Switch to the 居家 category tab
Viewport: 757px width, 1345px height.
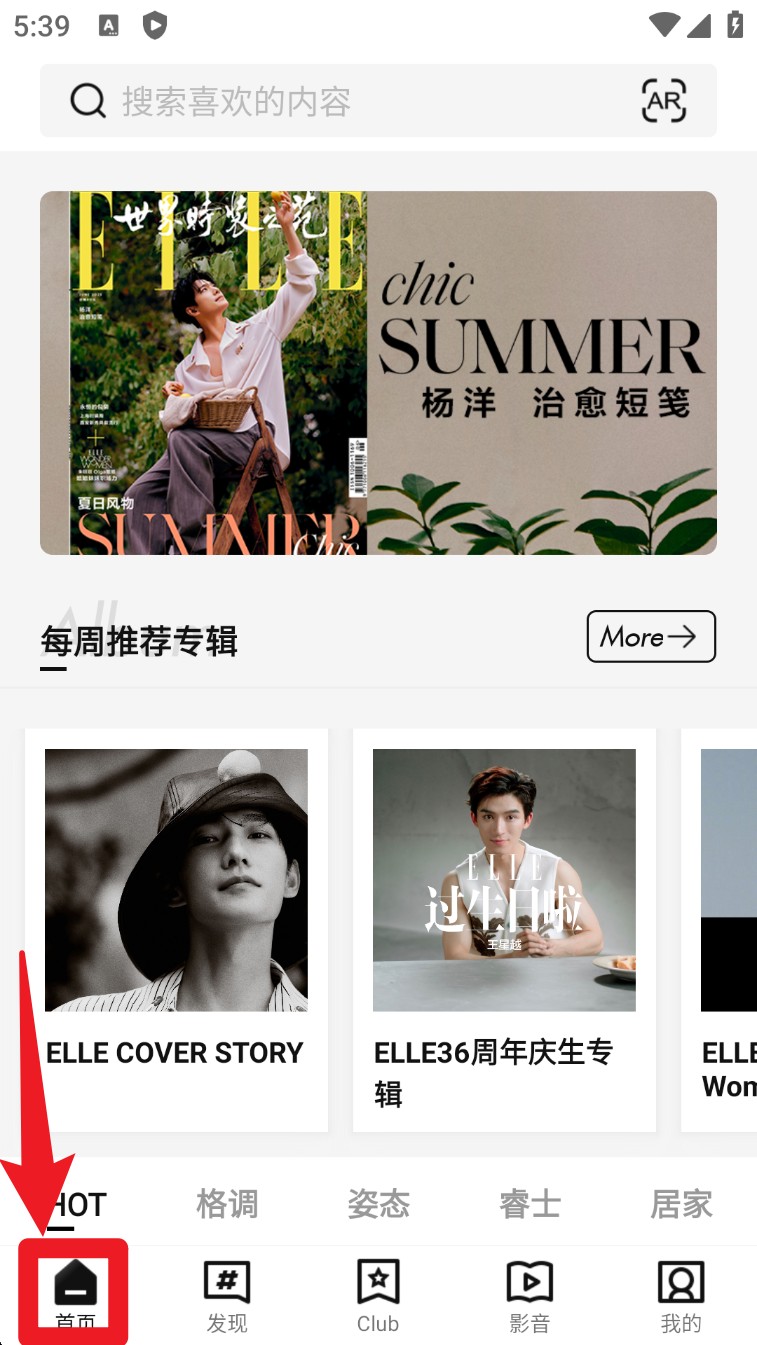[681, 1204]
